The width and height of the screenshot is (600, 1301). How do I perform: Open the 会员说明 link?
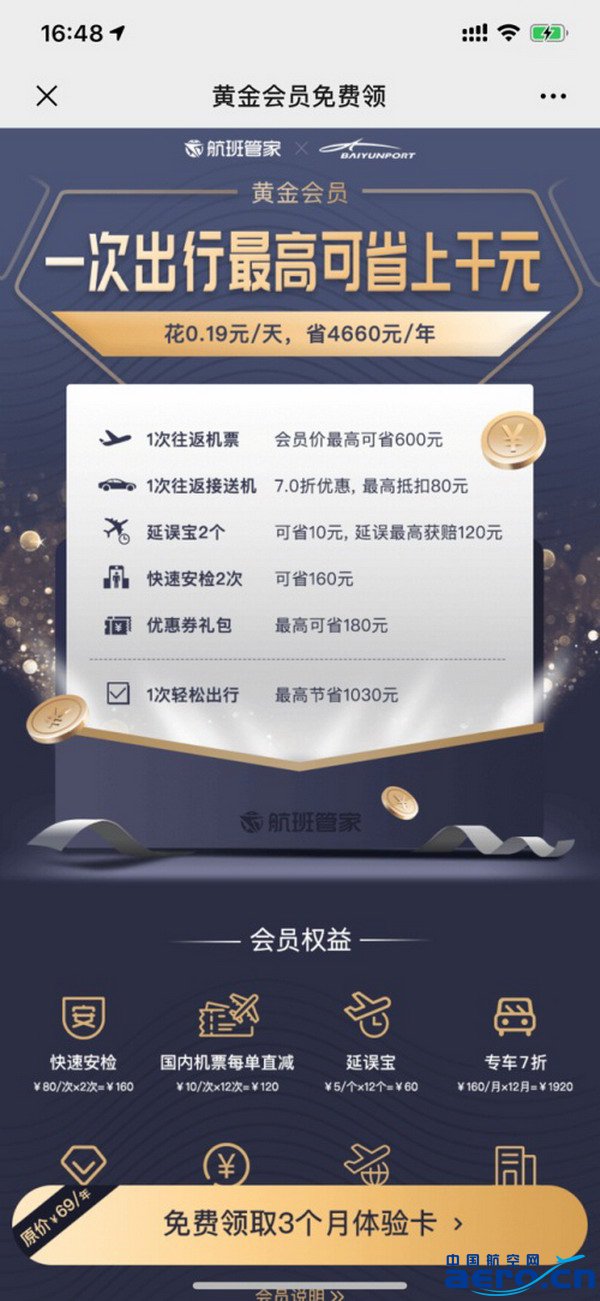[x=298, y=1293]
